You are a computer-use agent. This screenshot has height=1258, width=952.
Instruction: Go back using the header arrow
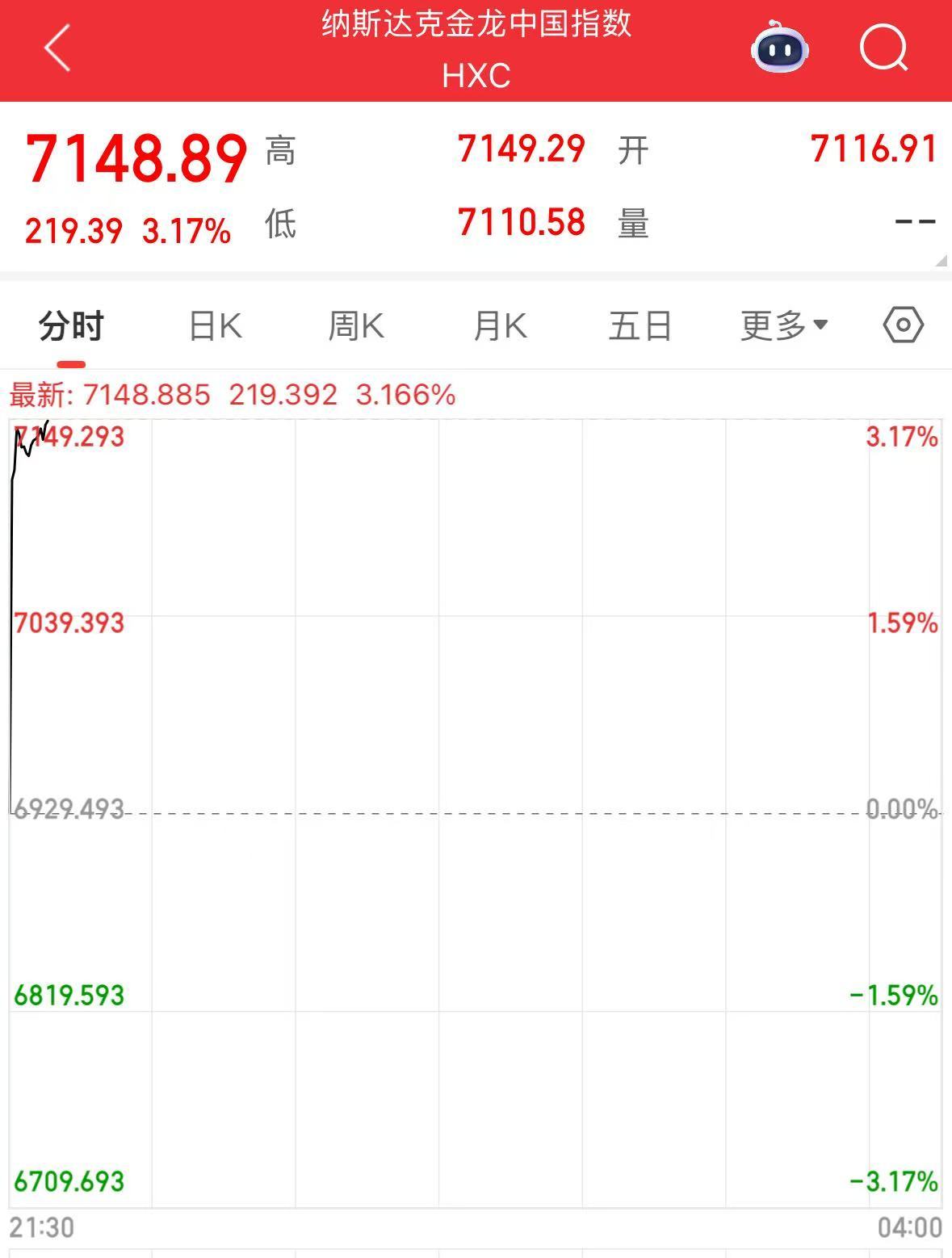(x=57, y=48)
